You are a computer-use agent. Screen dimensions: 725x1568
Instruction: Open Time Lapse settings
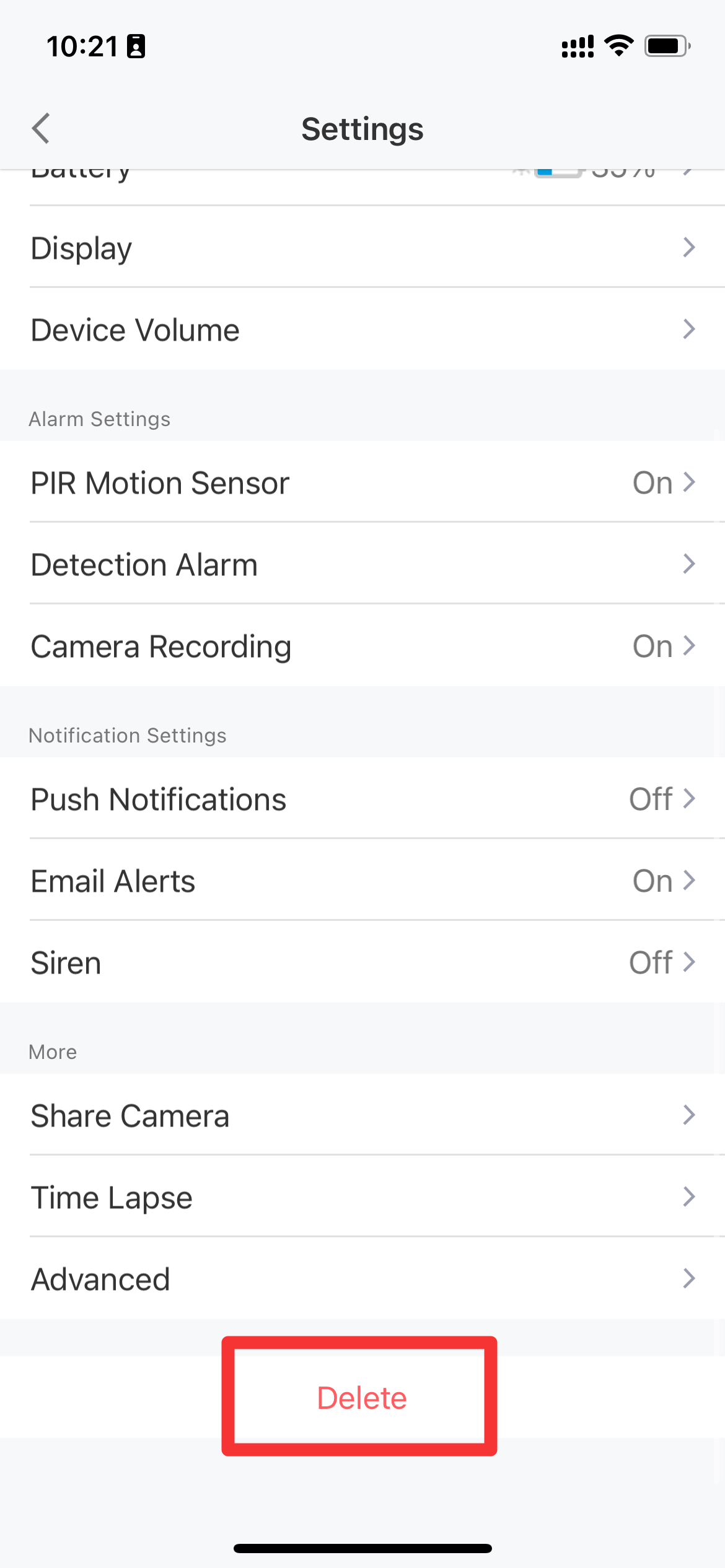(x=362, y=1196)
